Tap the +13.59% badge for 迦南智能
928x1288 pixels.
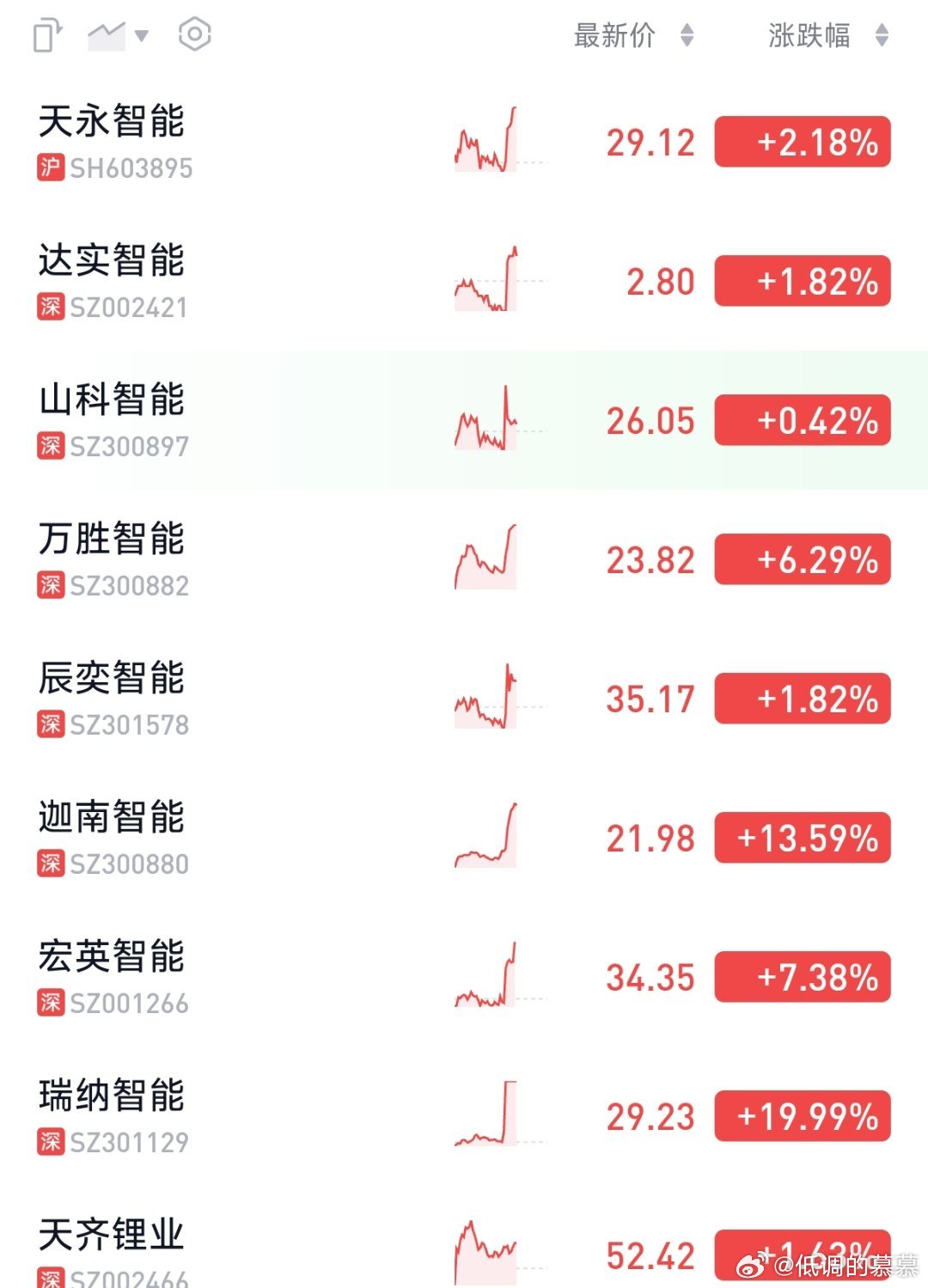pos(802,839)
